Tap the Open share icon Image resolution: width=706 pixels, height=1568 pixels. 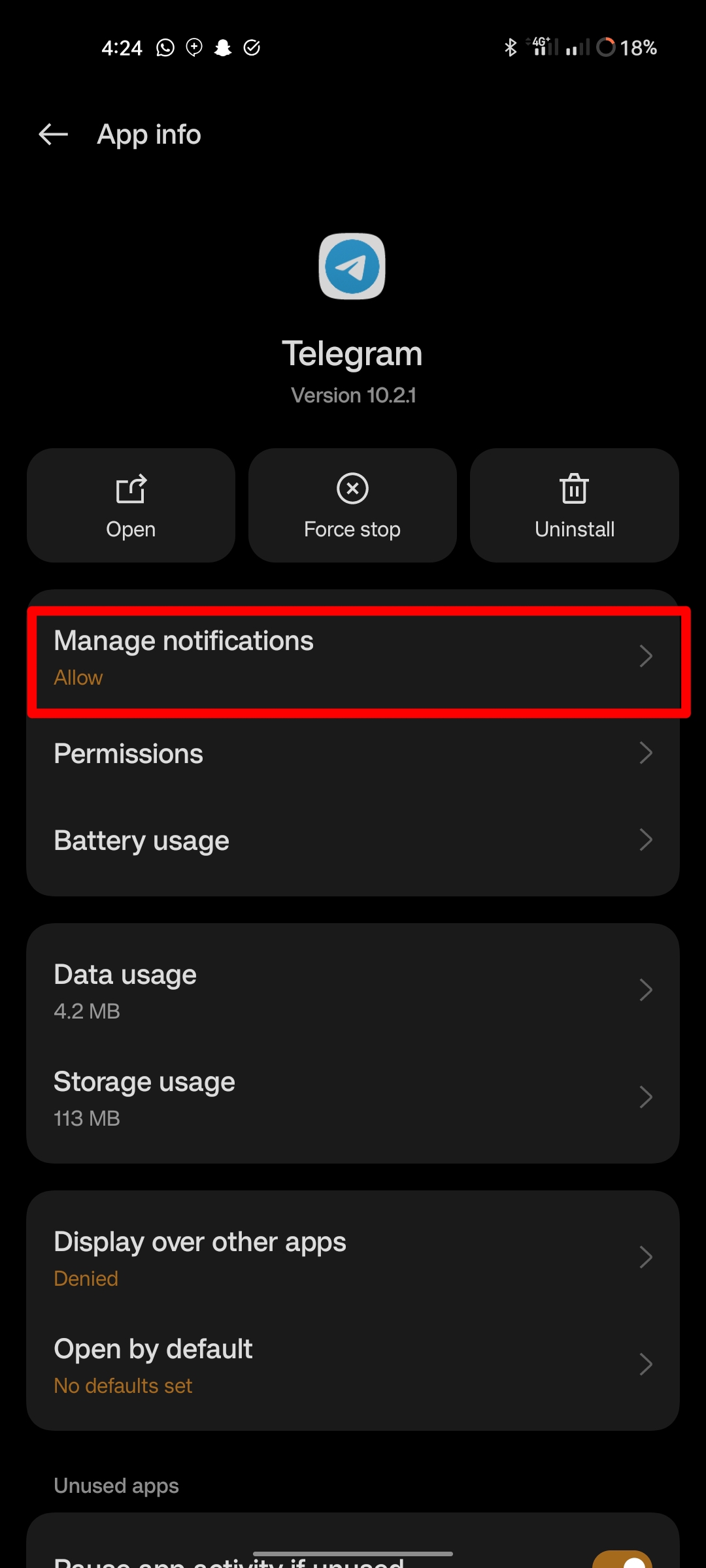tap(130, 489)
